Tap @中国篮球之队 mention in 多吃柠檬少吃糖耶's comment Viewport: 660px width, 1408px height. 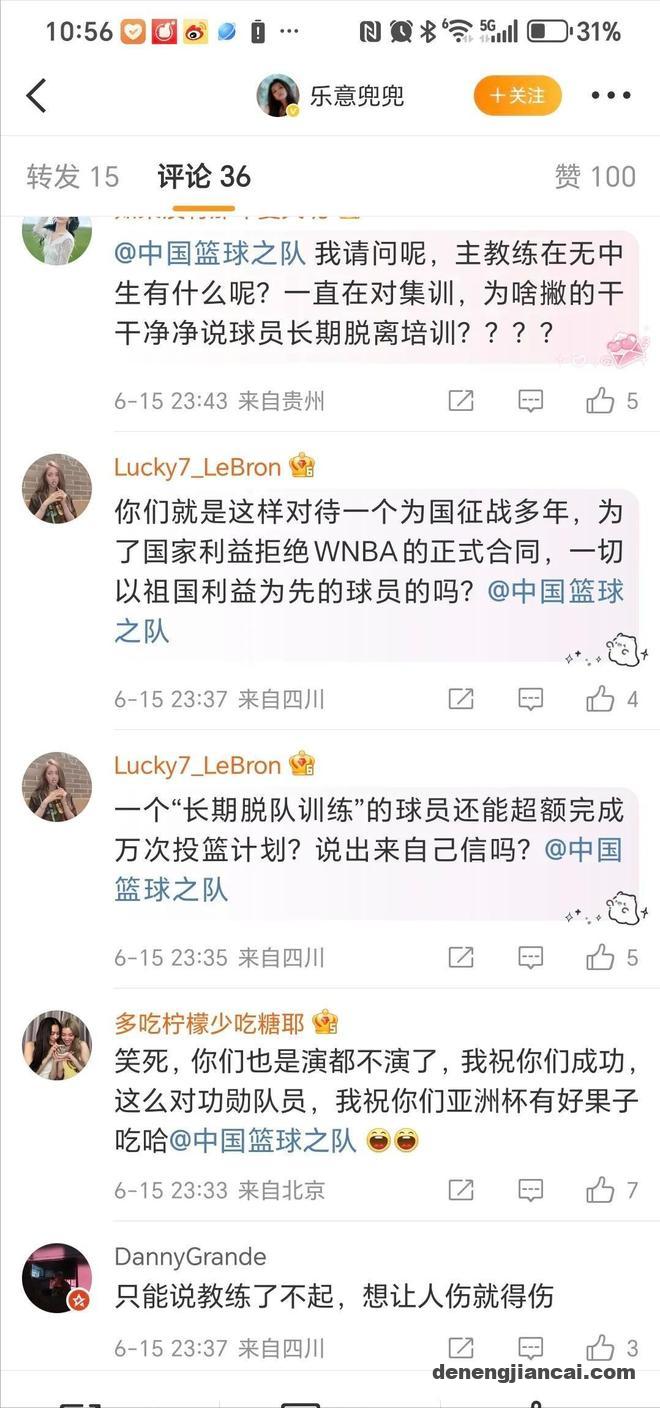pyautogui.click(x=263, y=1140)
